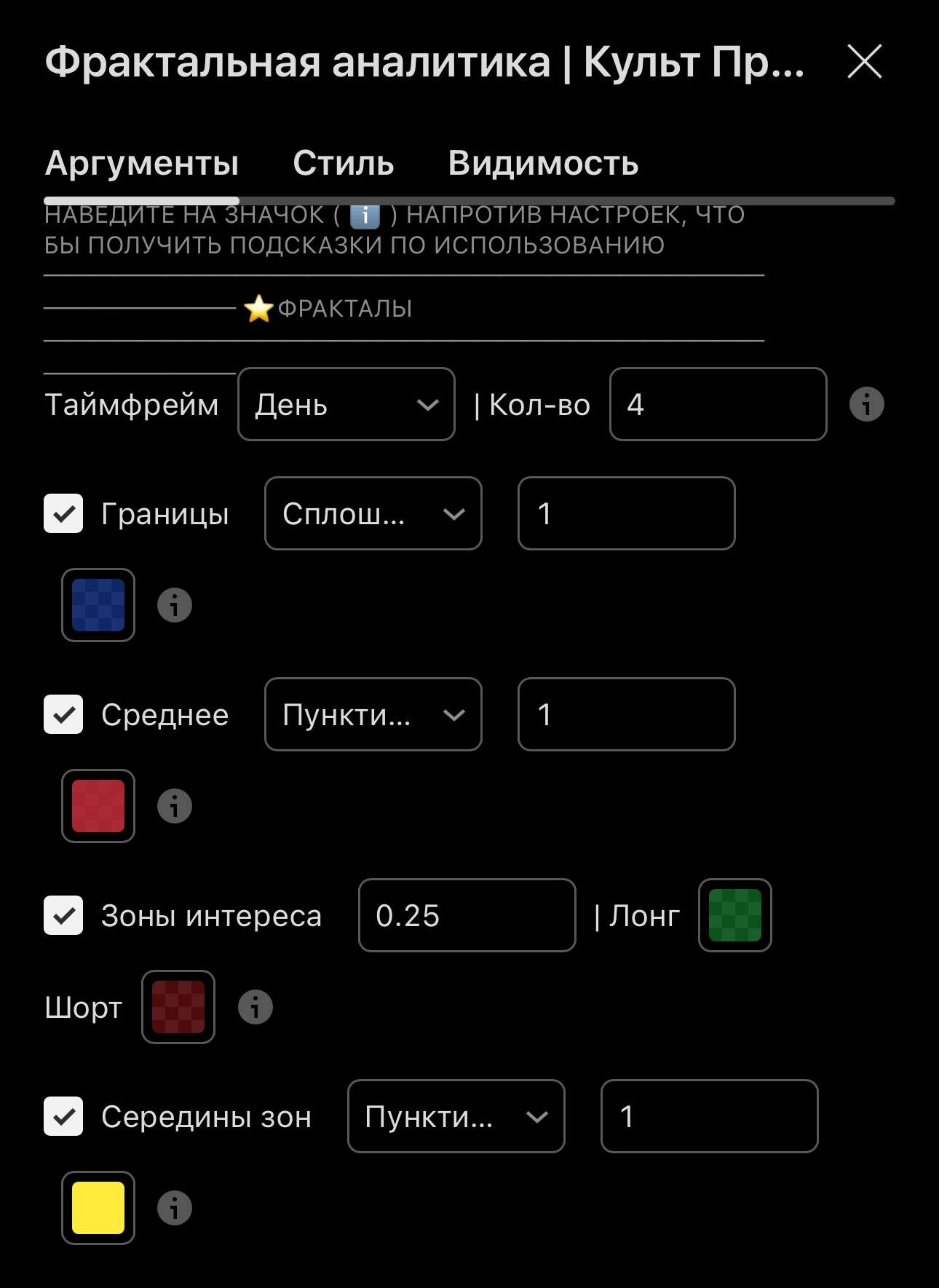Expand the Границы line style dropdown
Screen dimensions: 939x1288
coord(373,514)
